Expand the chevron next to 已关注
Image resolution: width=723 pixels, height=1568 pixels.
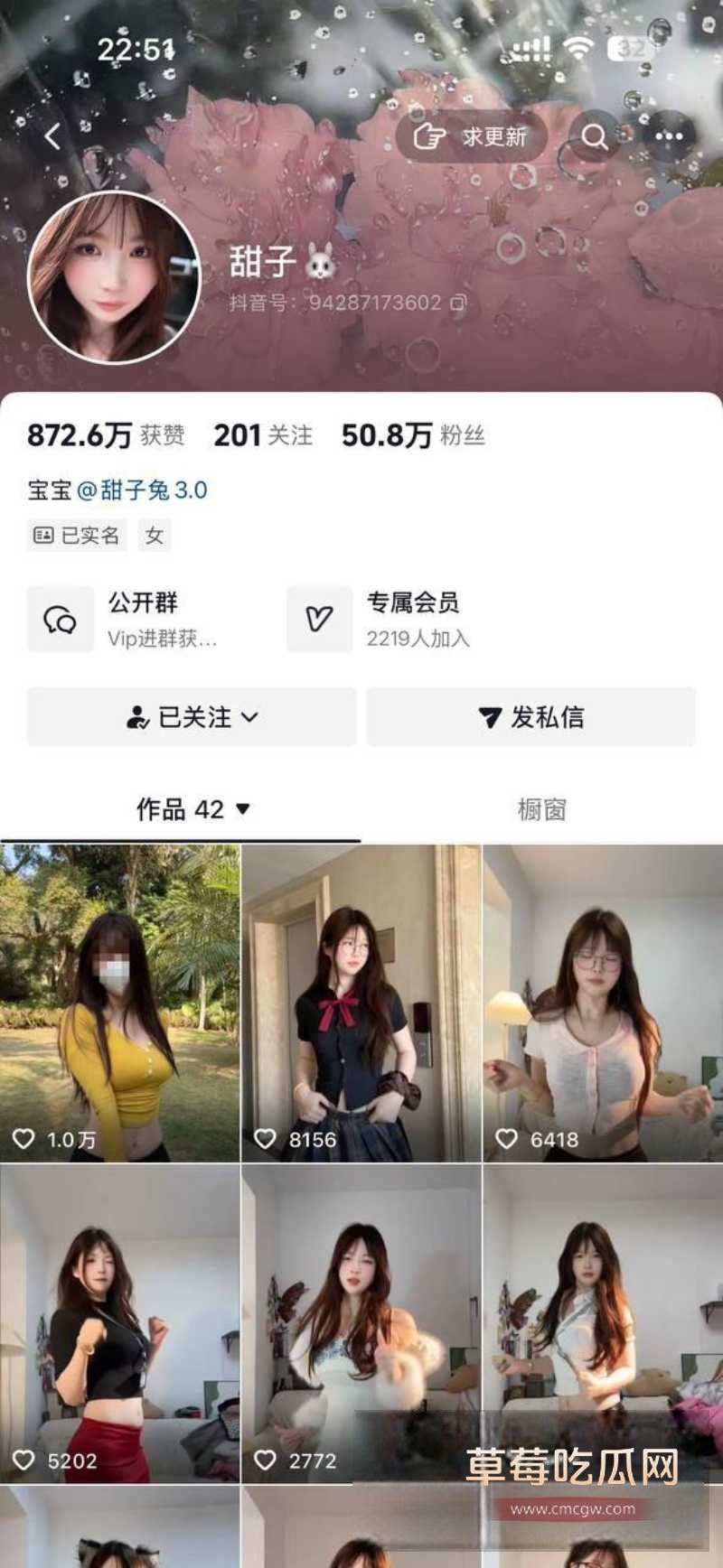[250, 719]
